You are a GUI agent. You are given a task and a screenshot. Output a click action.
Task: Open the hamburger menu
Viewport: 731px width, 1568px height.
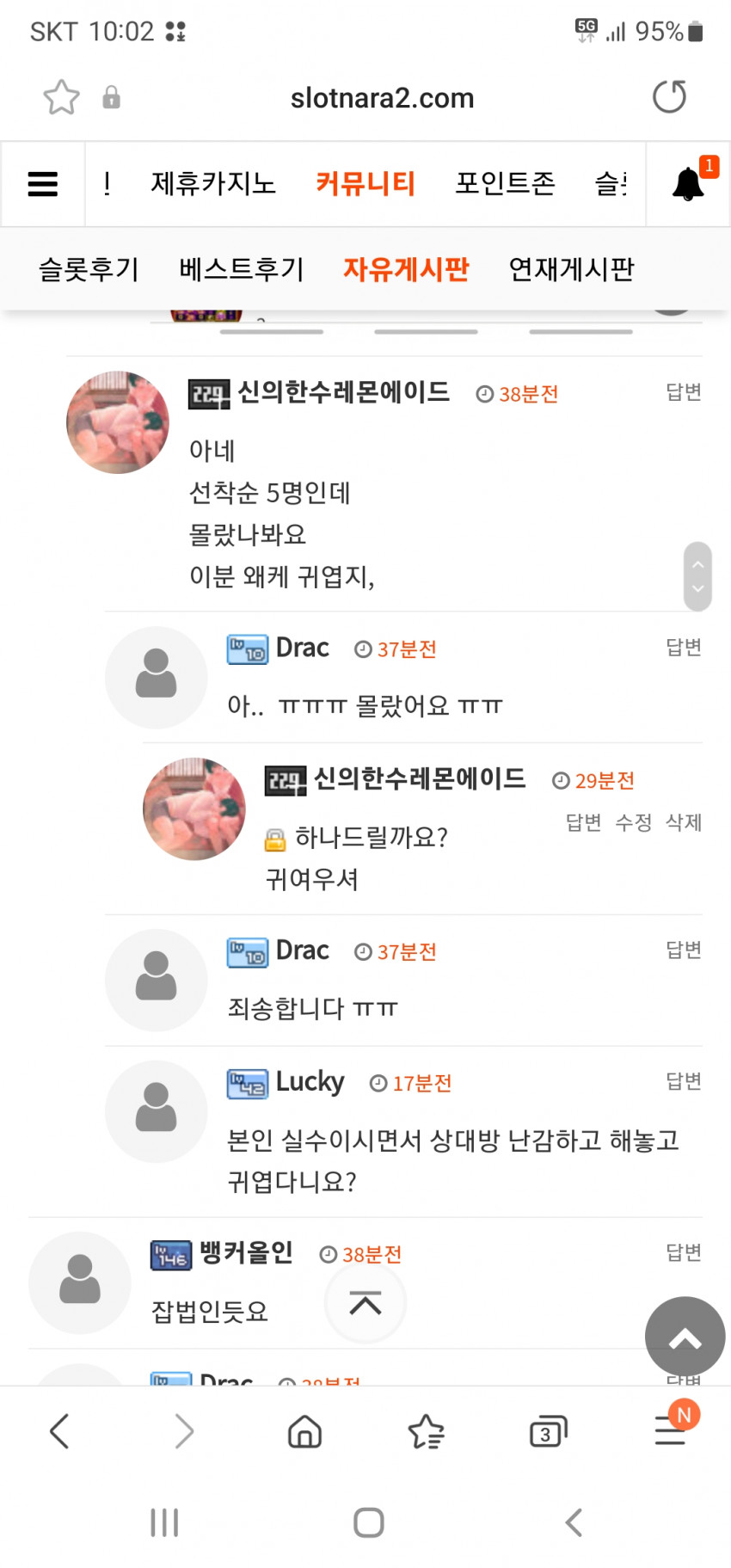pos(43,184)
